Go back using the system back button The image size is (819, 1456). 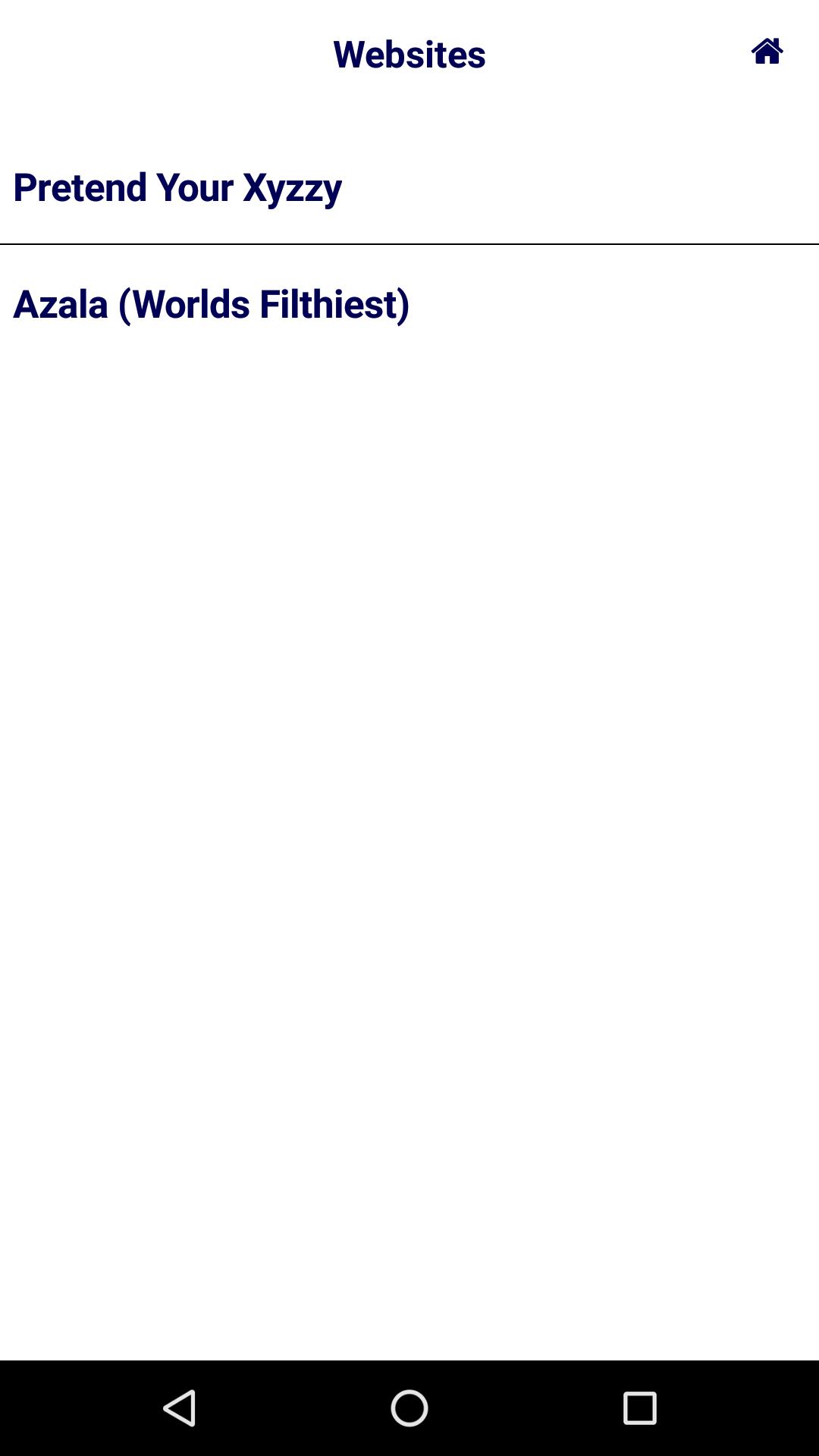tap(180, 1408)
